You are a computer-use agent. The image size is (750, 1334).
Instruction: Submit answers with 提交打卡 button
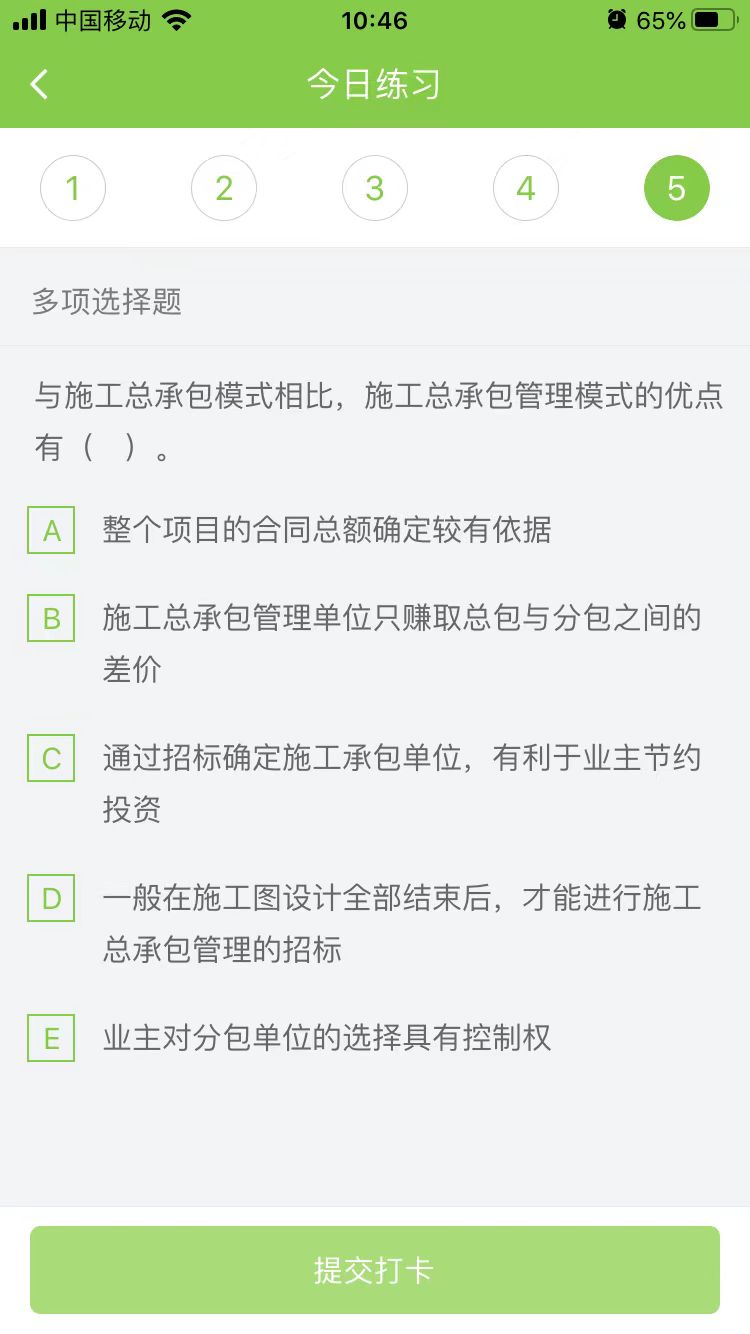(375, 1270)
